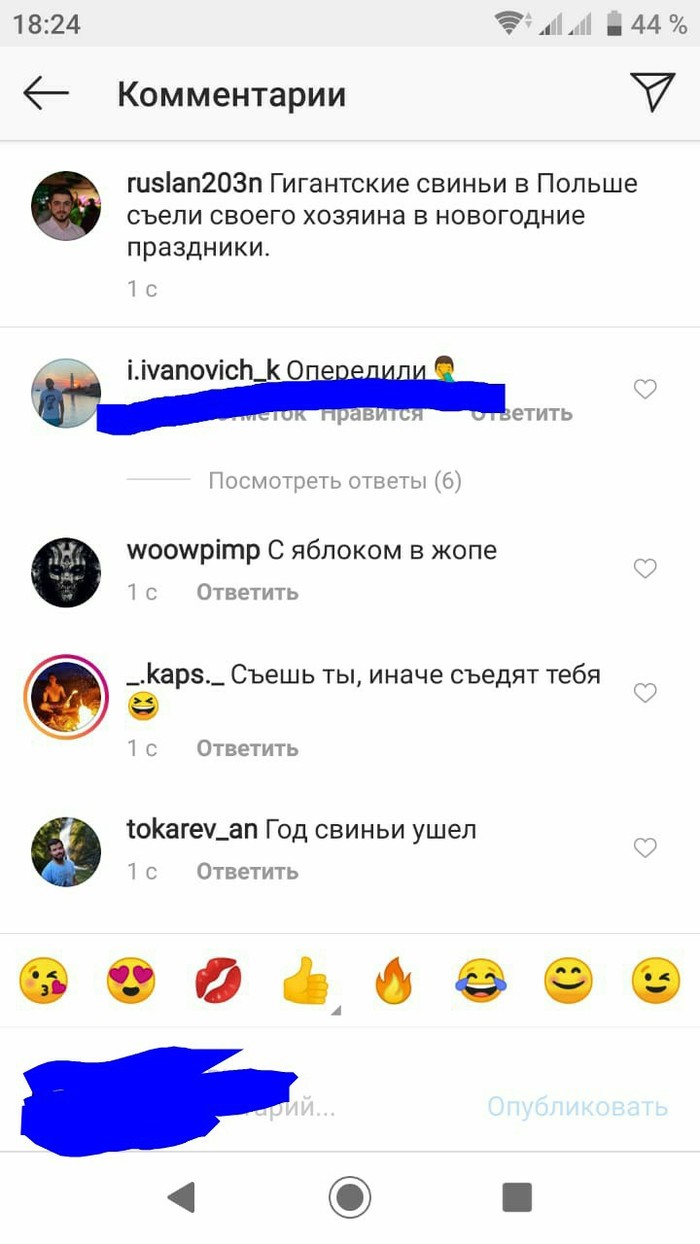This screenshot has height=1244, width=700.
Task: Reply to _.kaps._'s comment
Action: 247,748
